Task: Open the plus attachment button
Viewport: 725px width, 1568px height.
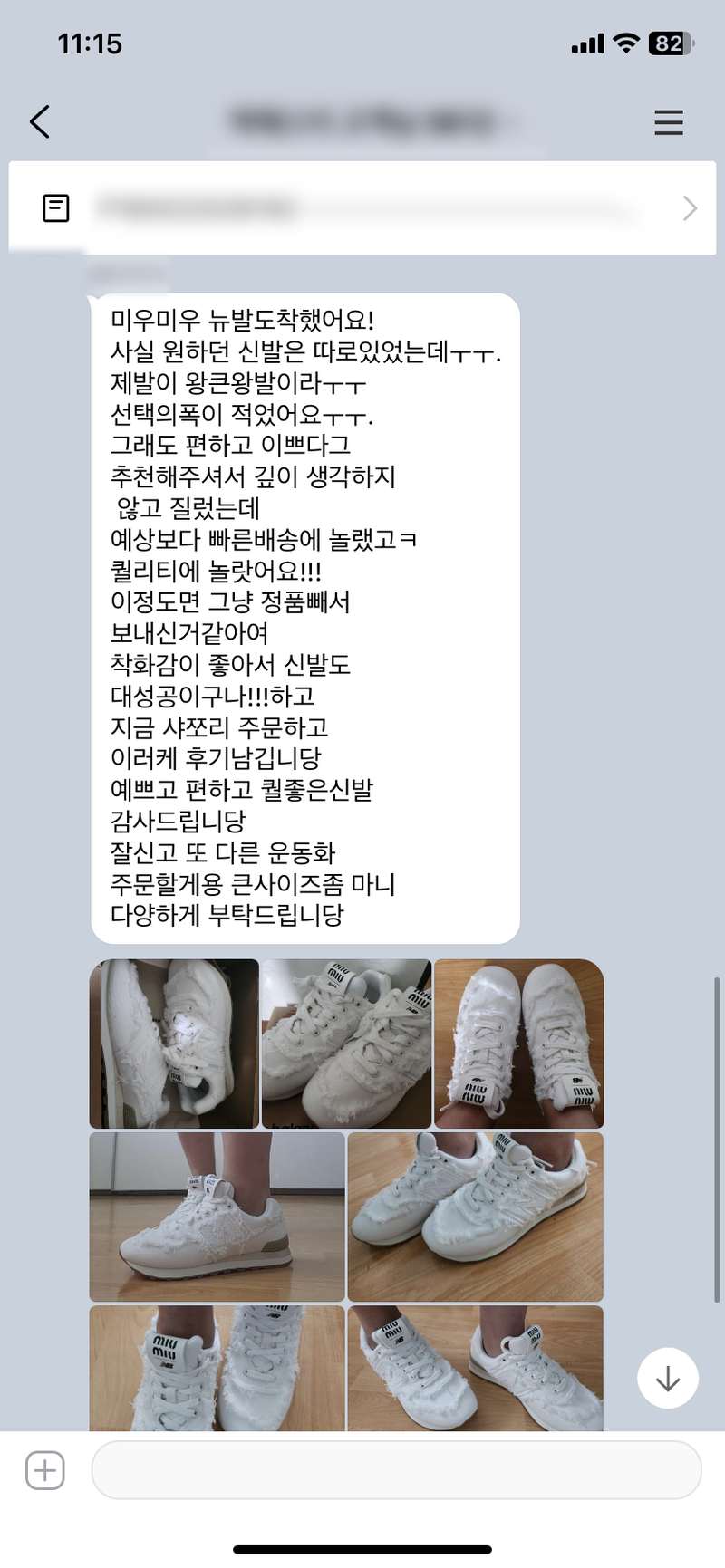Action: (45, 1470)
